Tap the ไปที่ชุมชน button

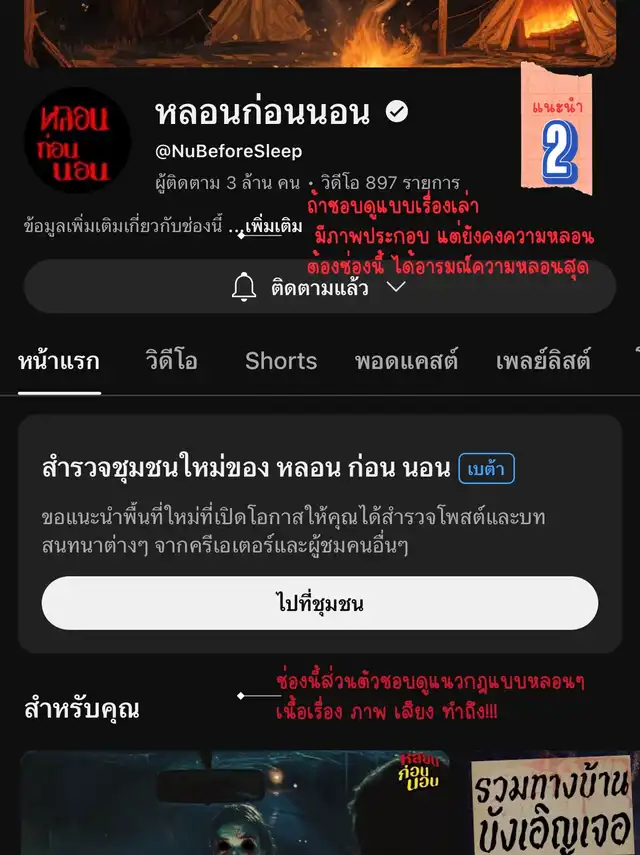(x=319, y=603)
